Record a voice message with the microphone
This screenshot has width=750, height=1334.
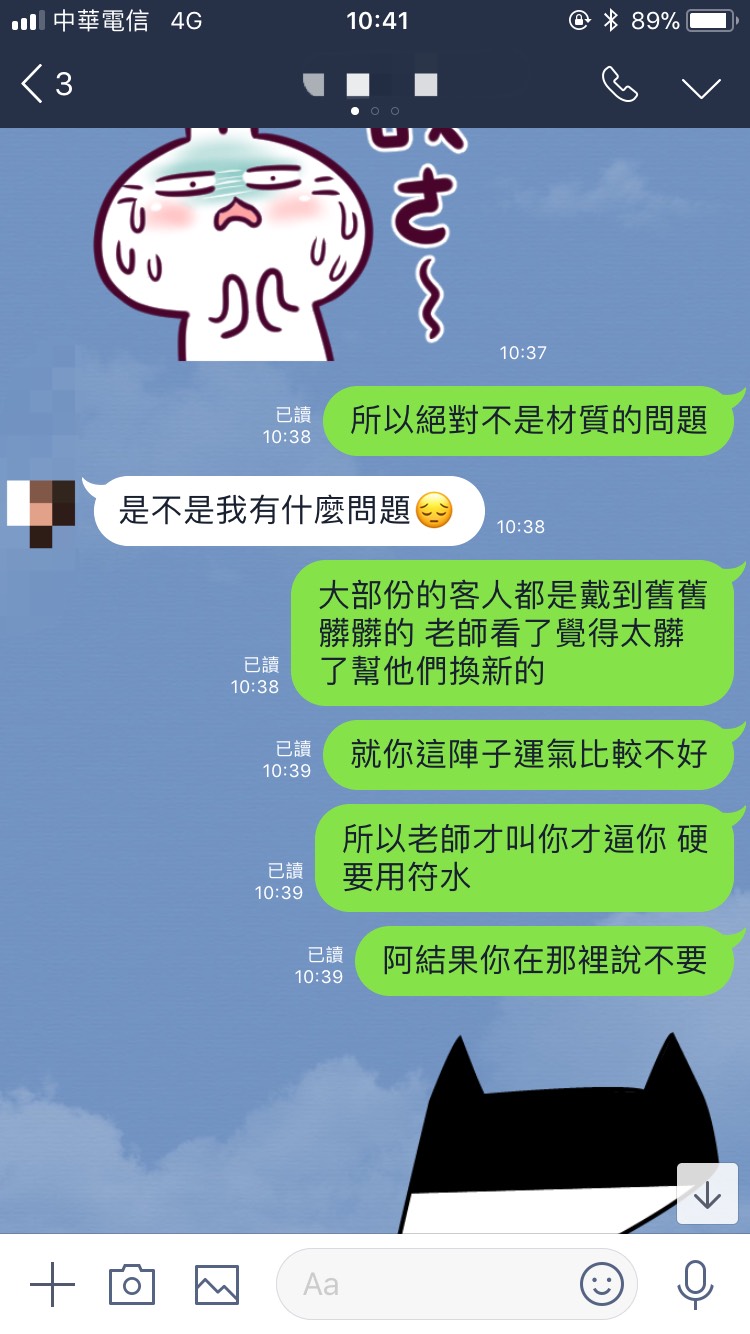(694, 1284)
